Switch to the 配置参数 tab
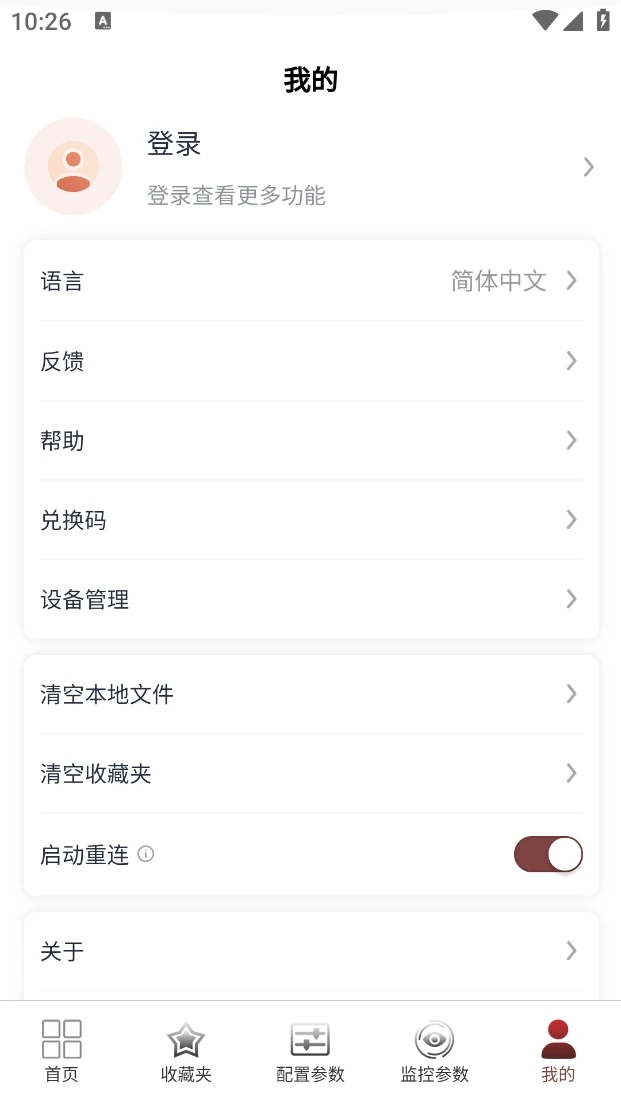Viewport: 621px width, 1104px height. pos(310,1051)
